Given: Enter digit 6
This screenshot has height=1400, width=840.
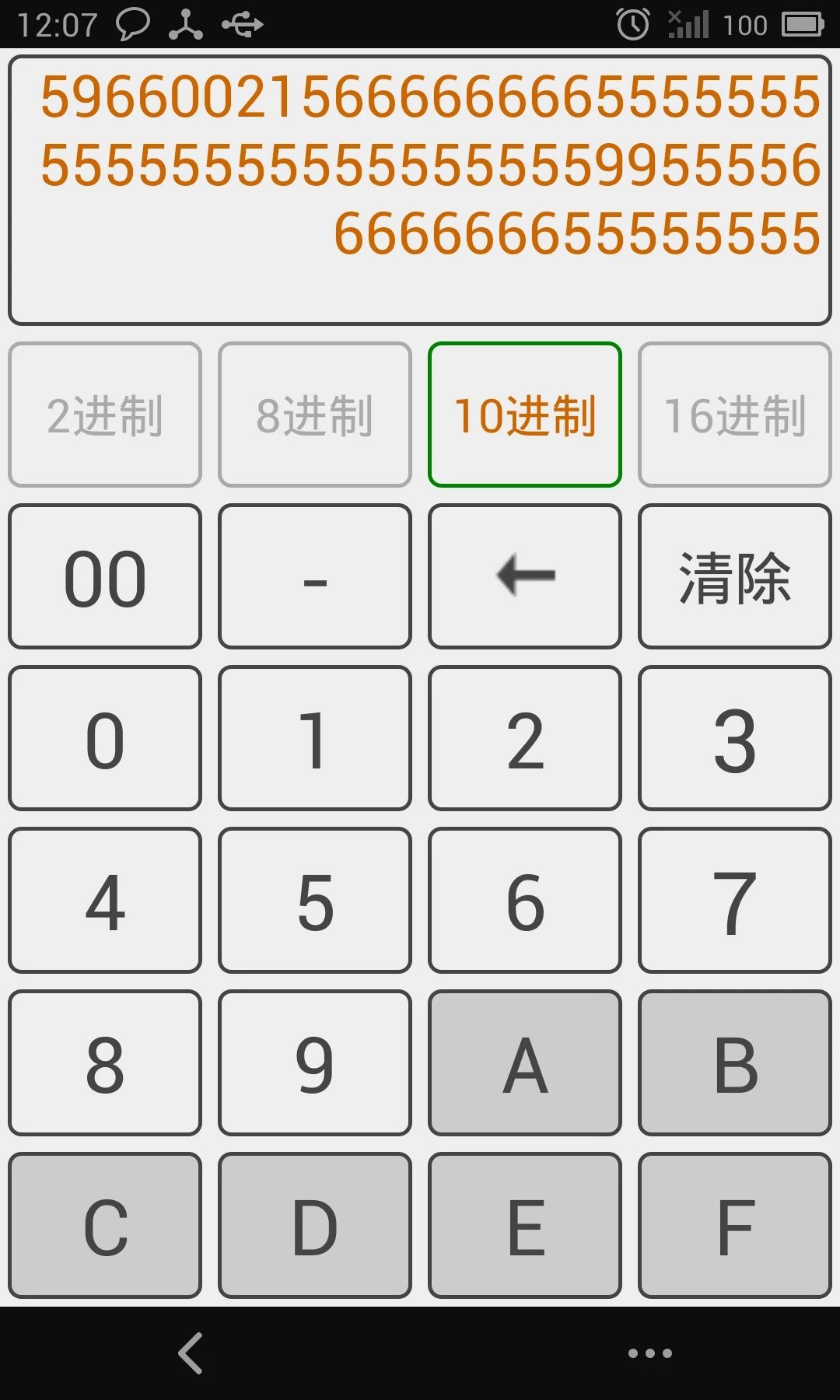Looking at the screenshot, I should pos(525,900).
